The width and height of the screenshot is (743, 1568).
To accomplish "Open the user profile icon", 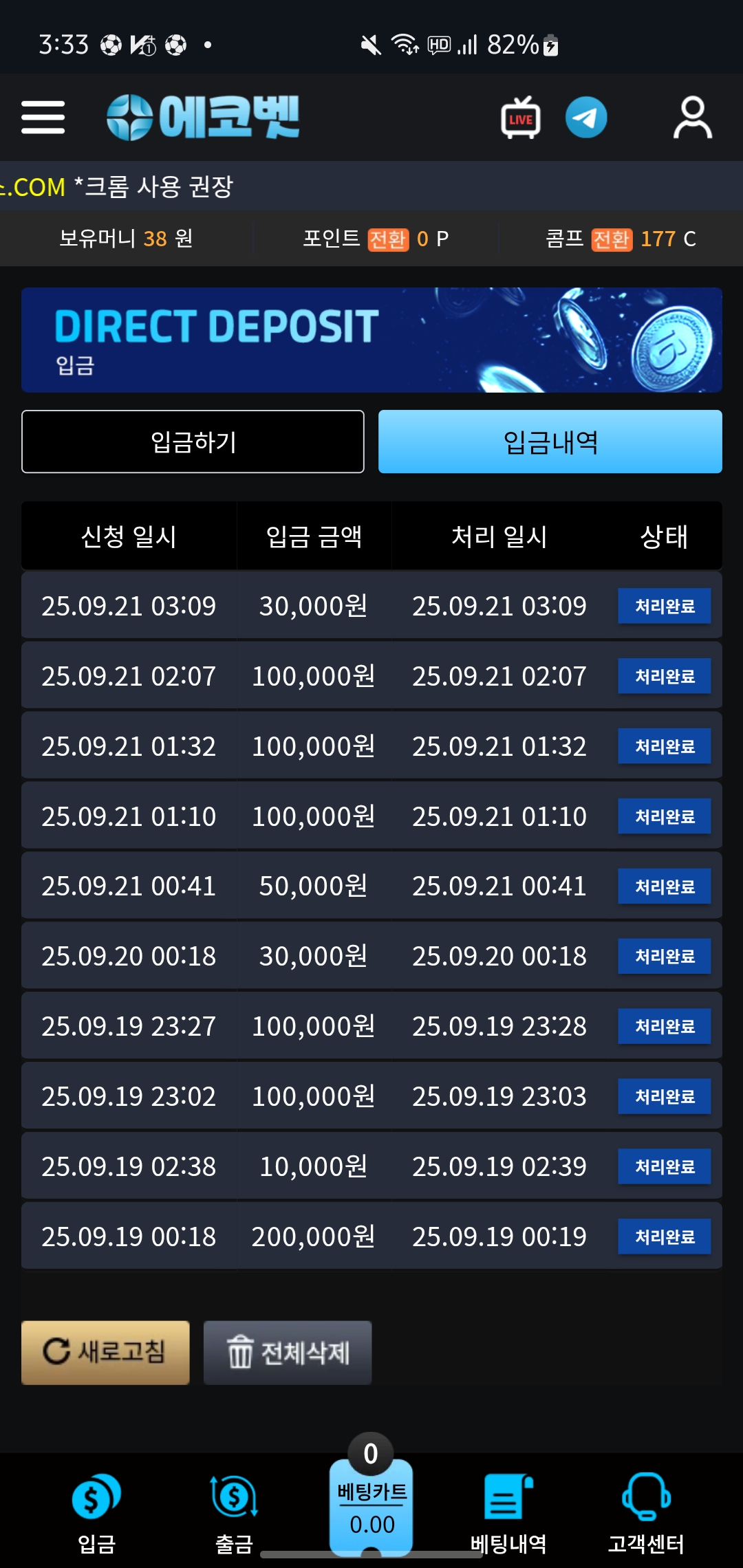I will [692, 118].
